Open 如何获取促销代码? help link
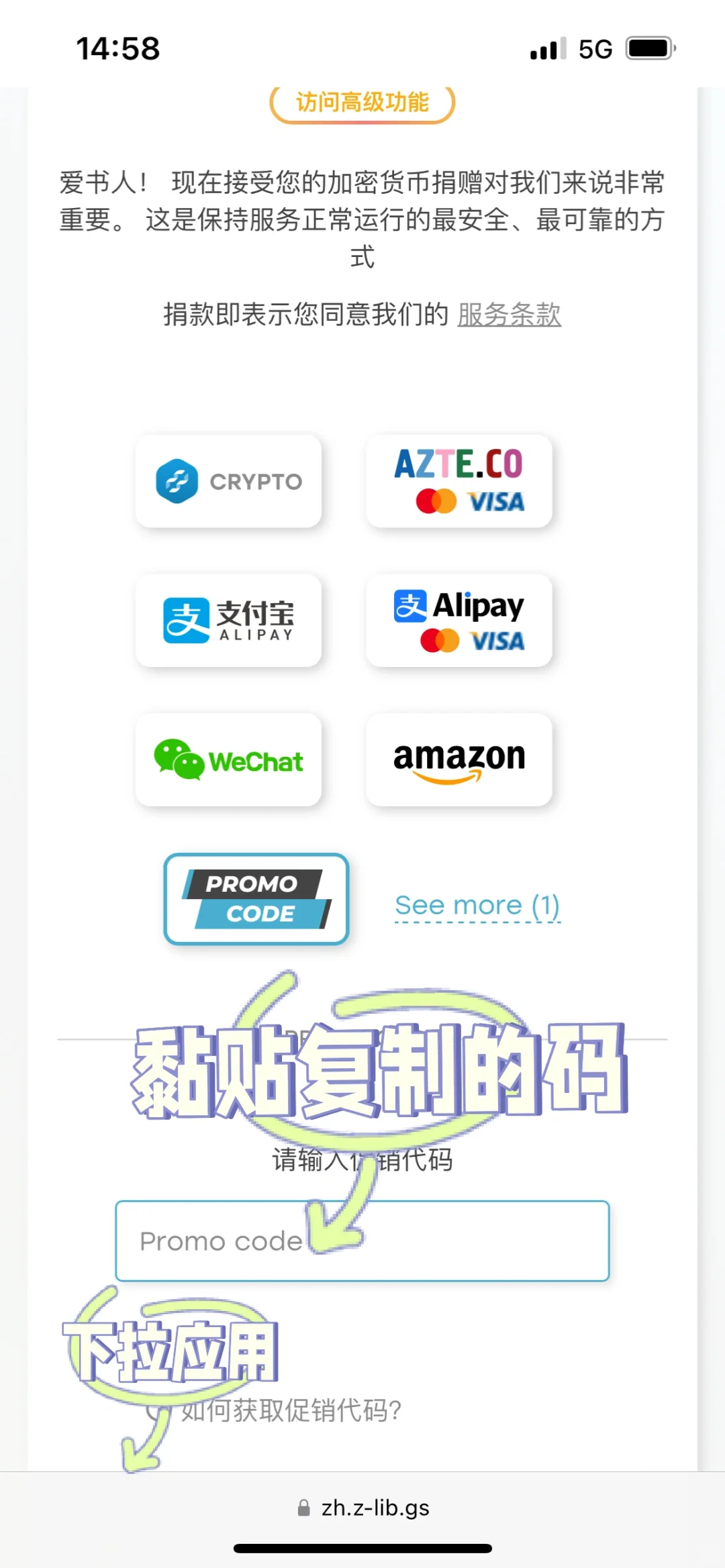Viewport: 725px width, 1568px height. 291,1410
